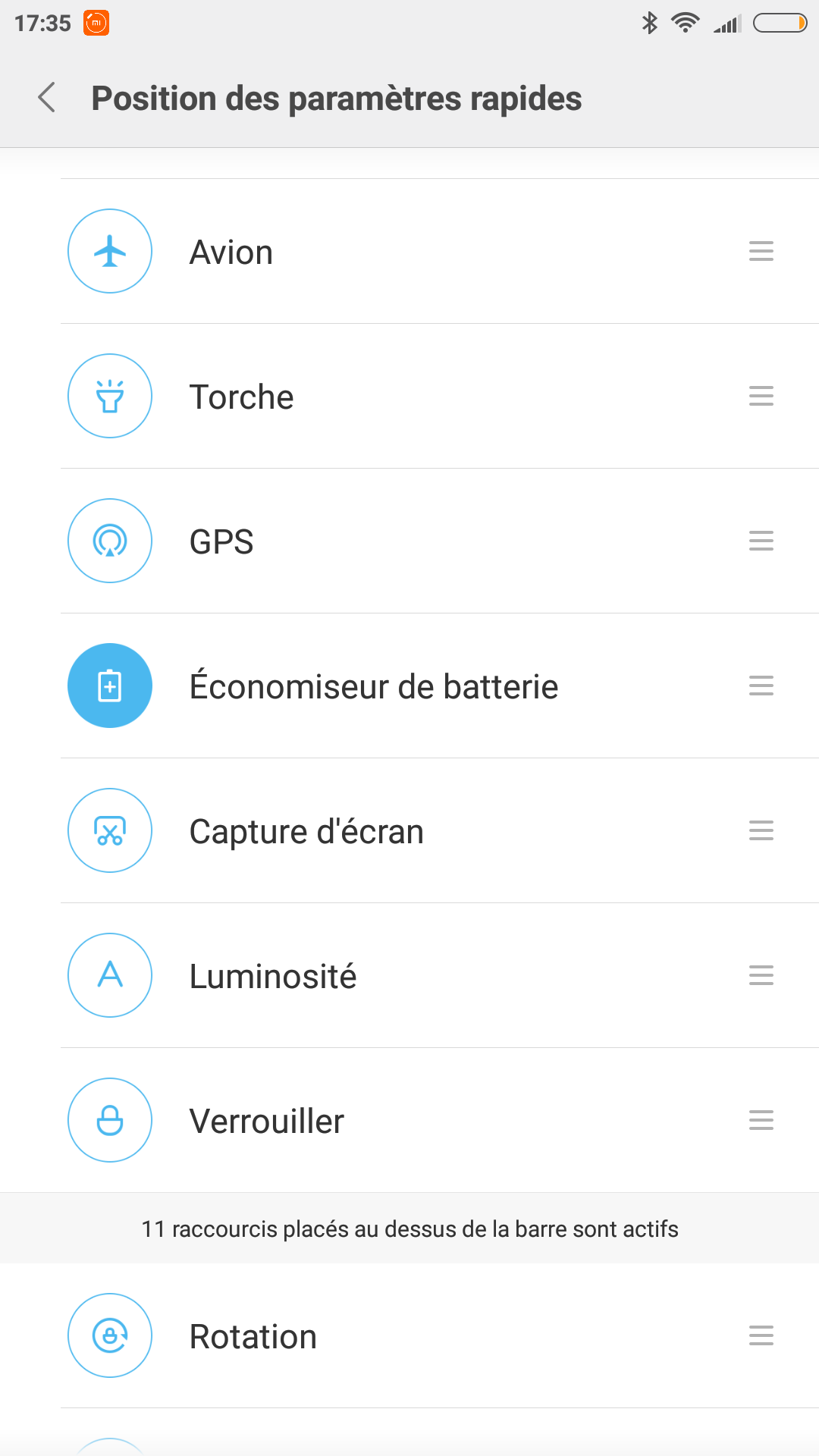Tap the handle beside Économiseur de batterie
819x1456 pixels.
[761, 686]
